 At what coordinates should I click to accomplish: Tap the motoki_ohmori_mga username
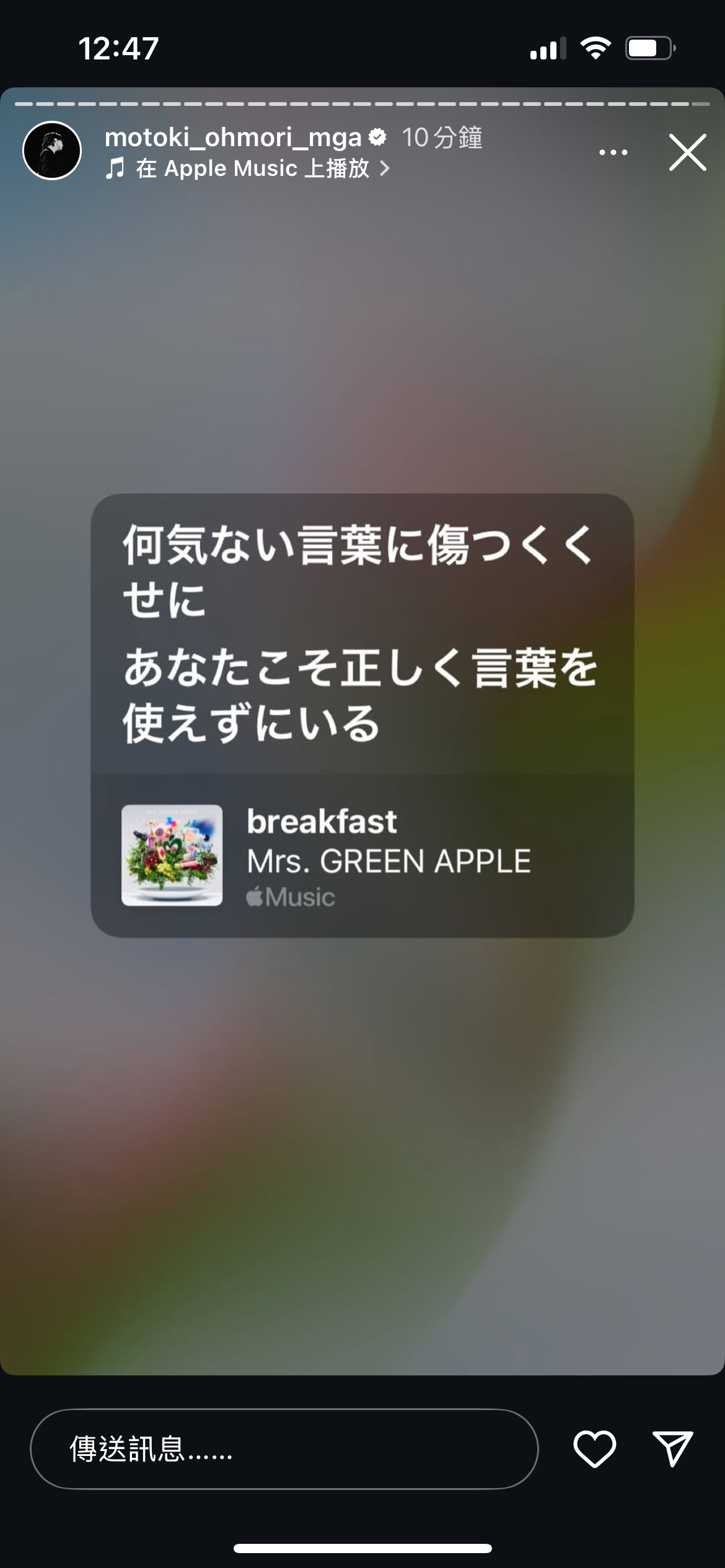tap(233, 137)
